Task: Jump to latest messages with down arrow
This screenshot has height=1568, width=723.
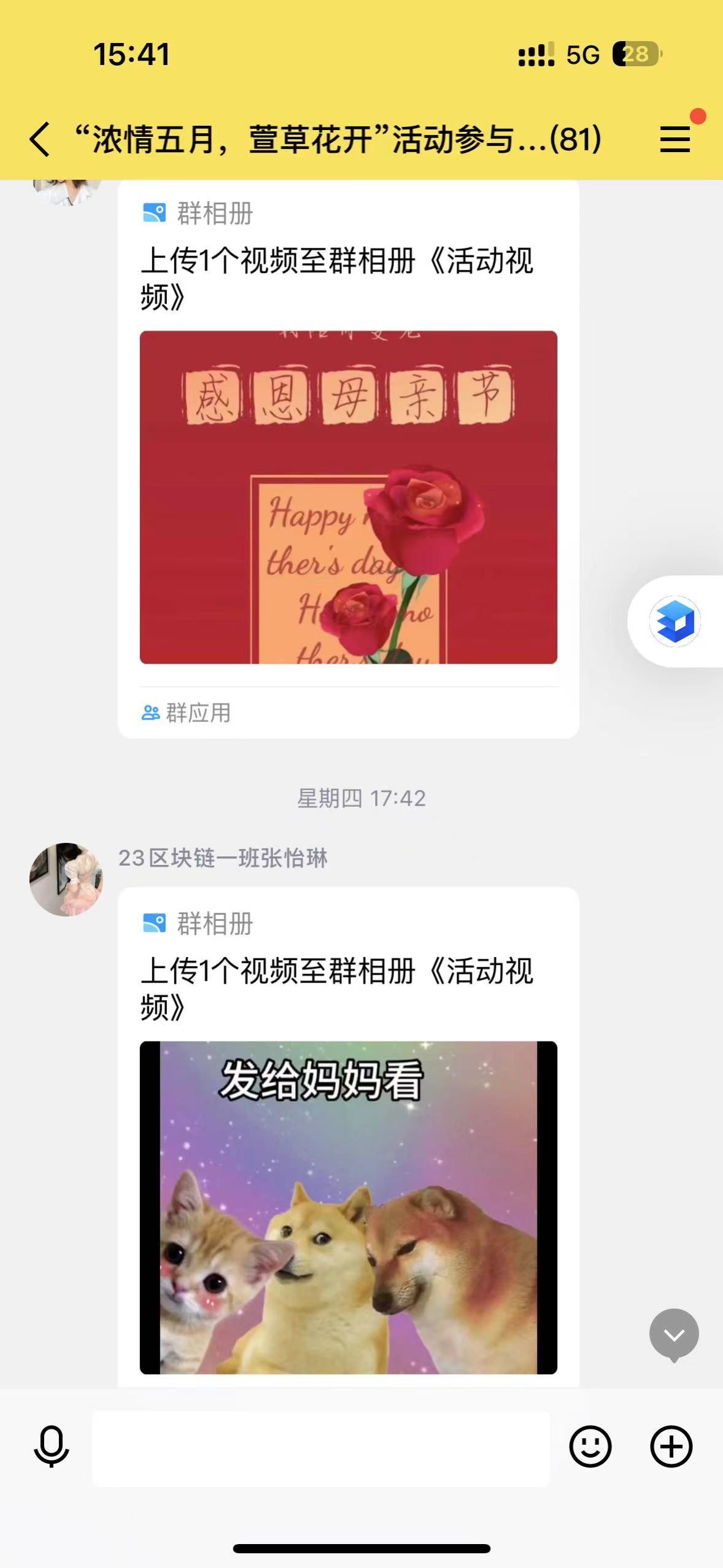Action: coord(674,1334)
